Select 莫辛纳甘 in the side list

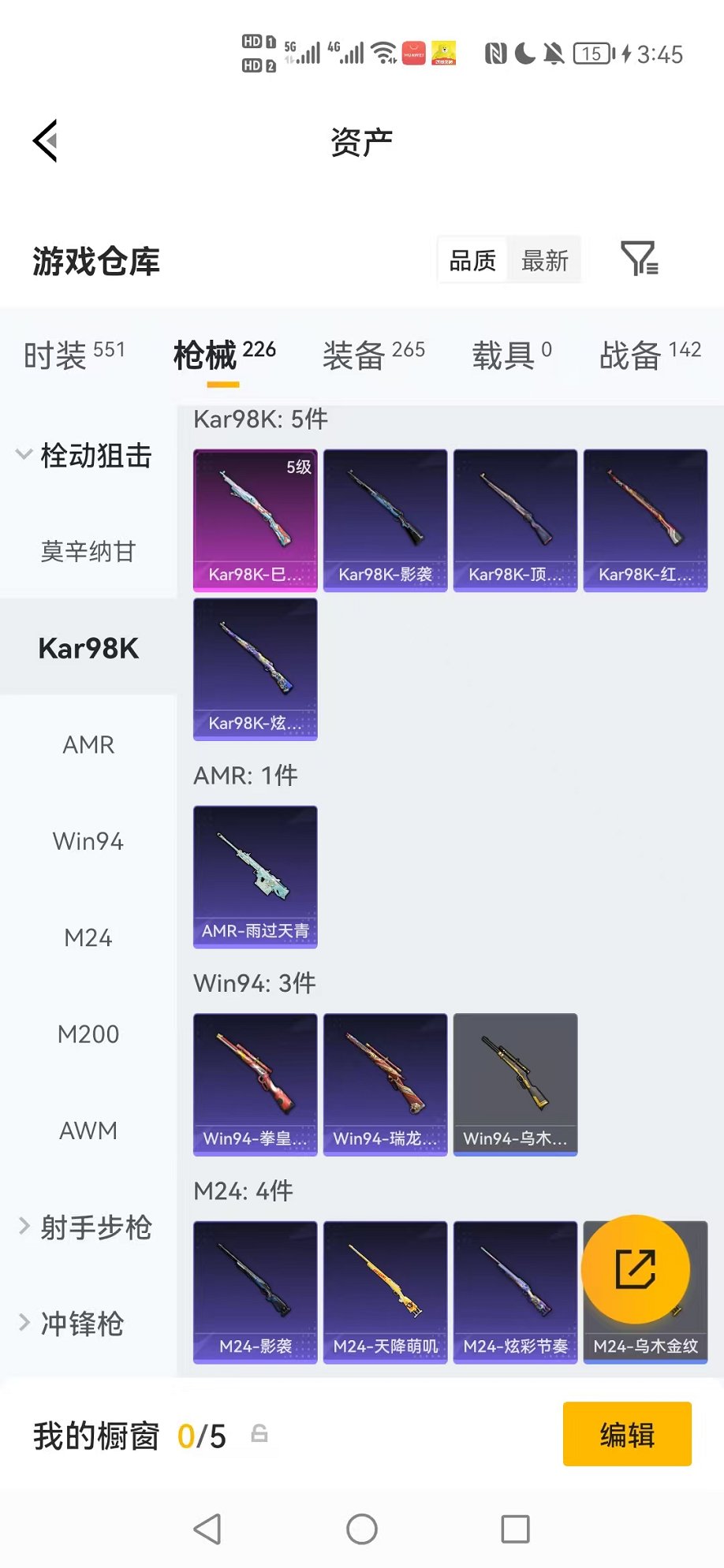pos(88,551)
